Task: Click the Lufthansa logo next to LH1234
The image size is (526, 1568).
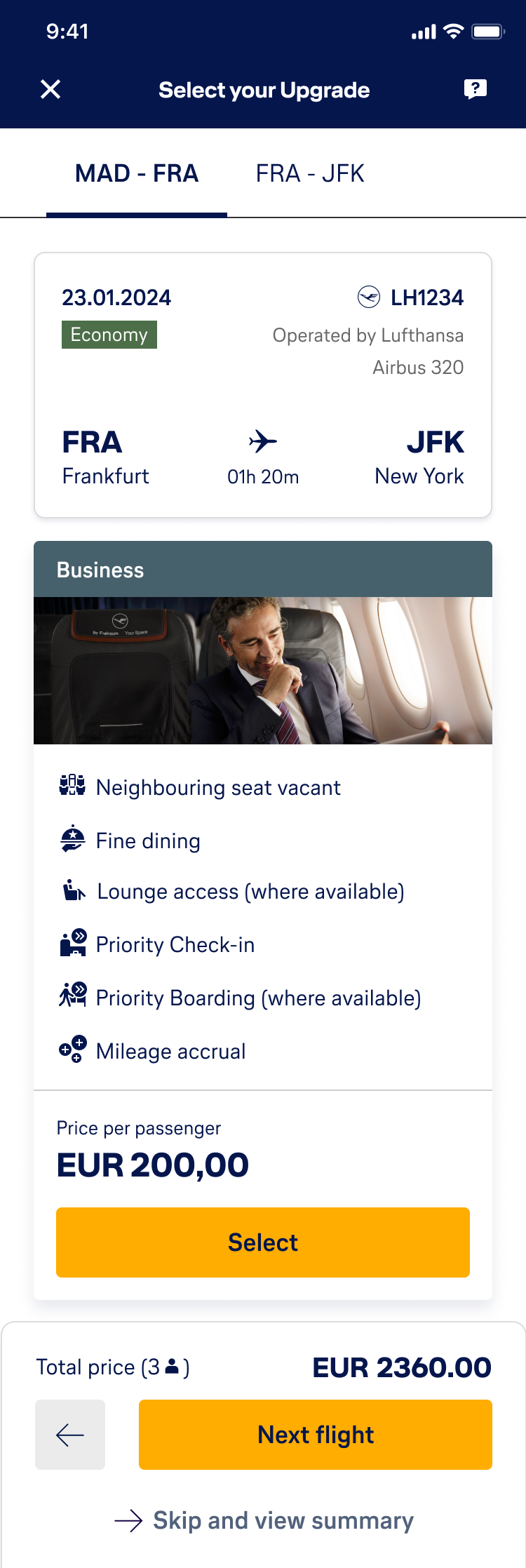Action: pos(367,297)
